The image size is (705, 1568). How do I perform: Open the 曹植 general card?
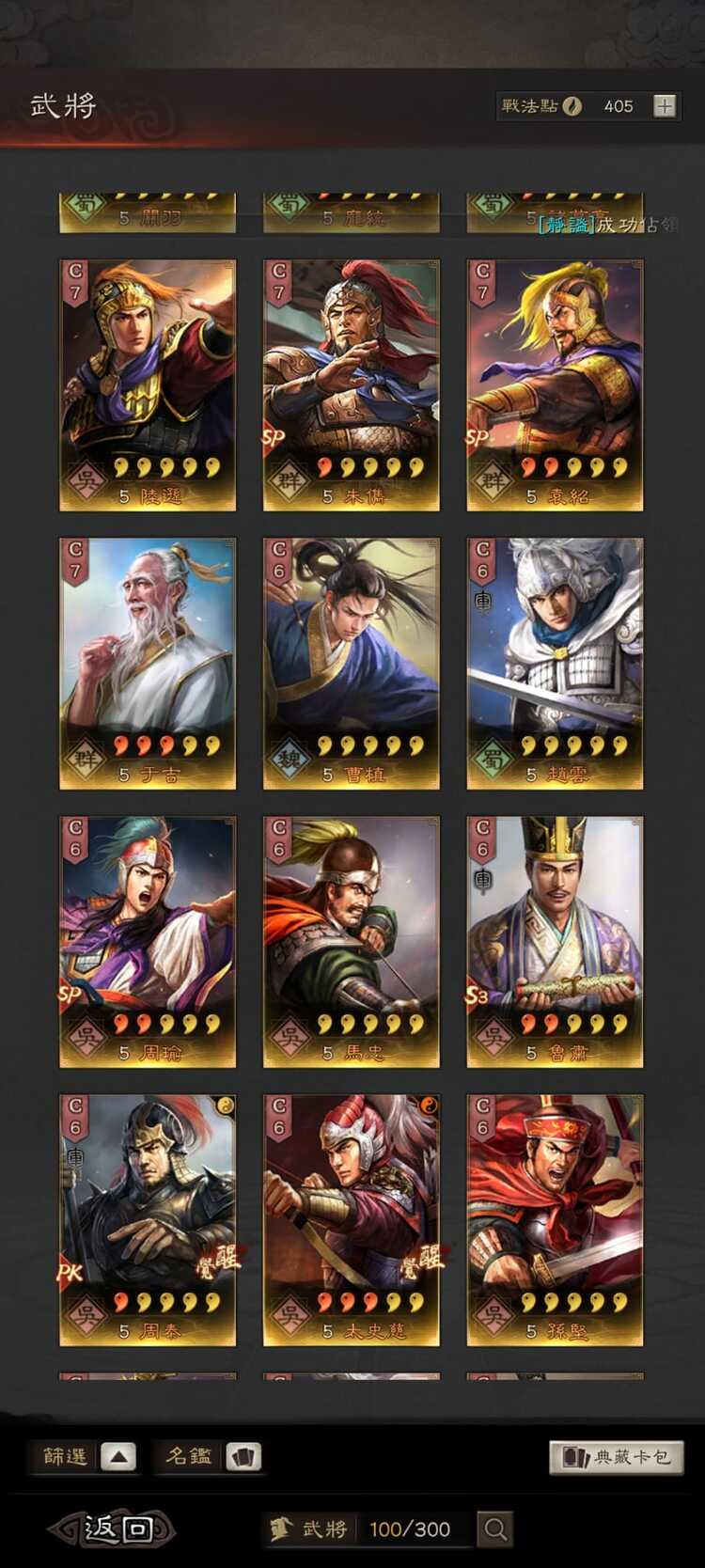(x=351, y=664)
